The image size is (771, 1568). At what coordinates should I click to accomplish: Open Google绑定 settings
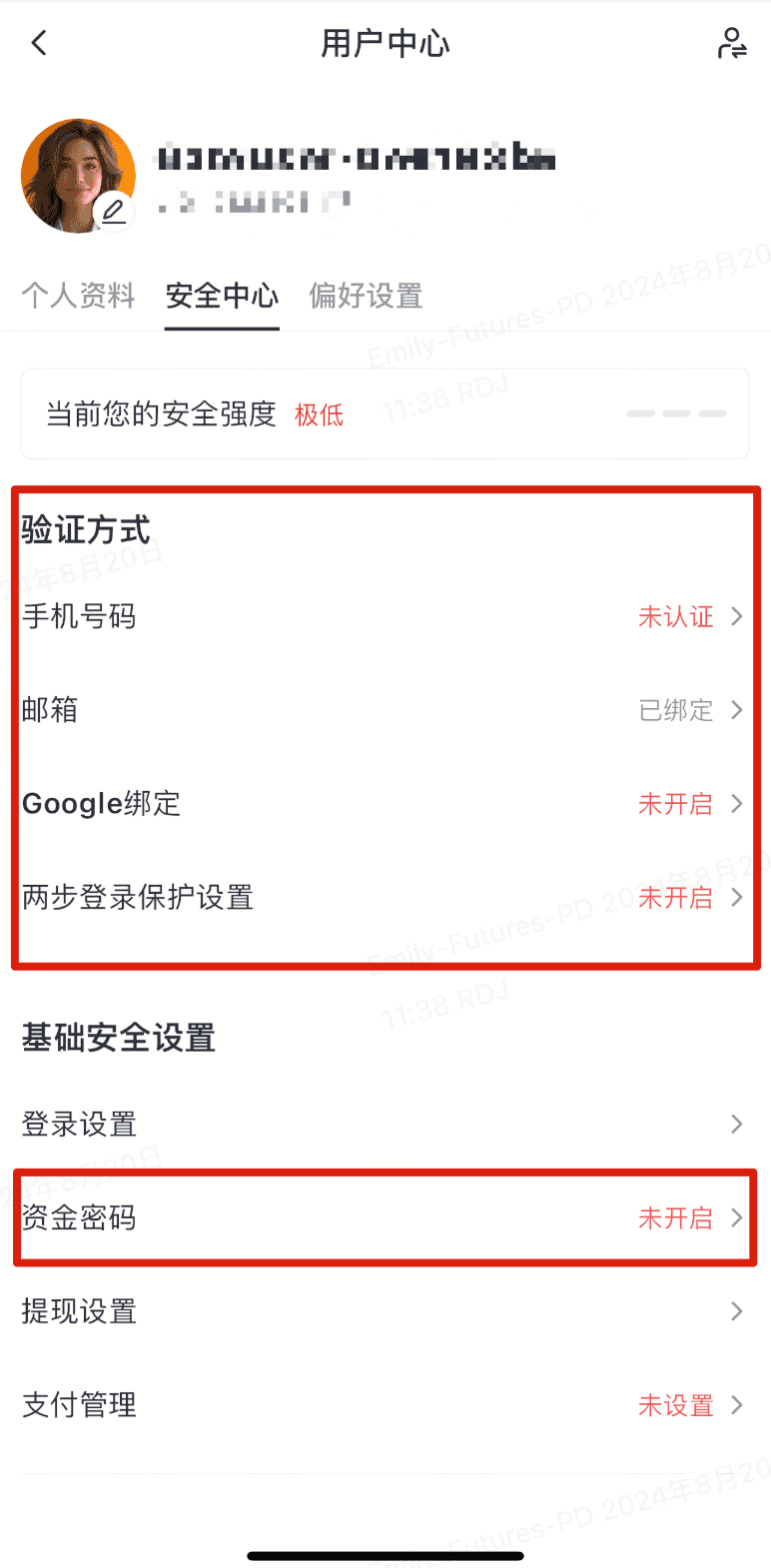click(385, 804)
